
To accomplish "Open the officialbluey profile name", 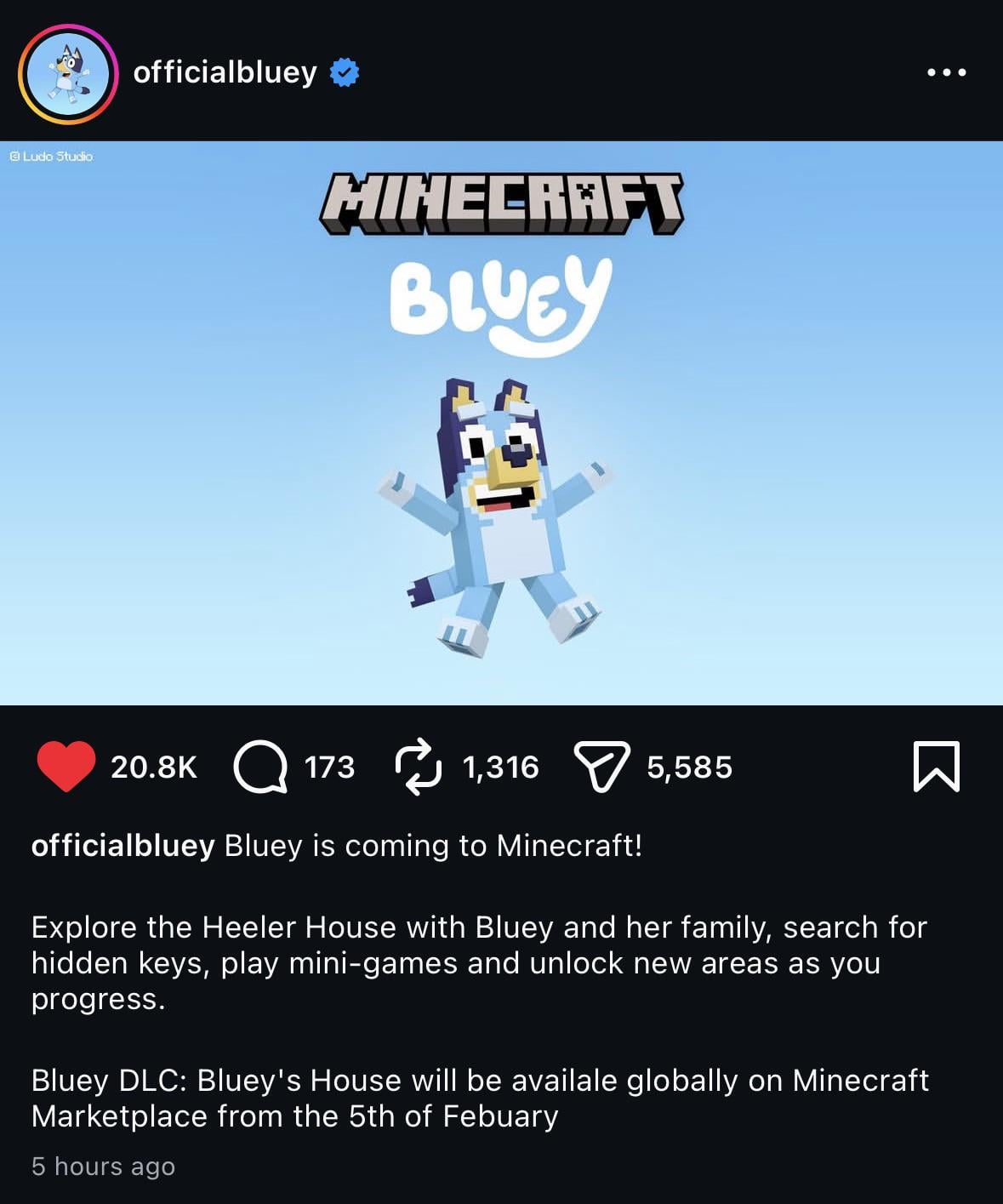I will click(x=225, y=72).
